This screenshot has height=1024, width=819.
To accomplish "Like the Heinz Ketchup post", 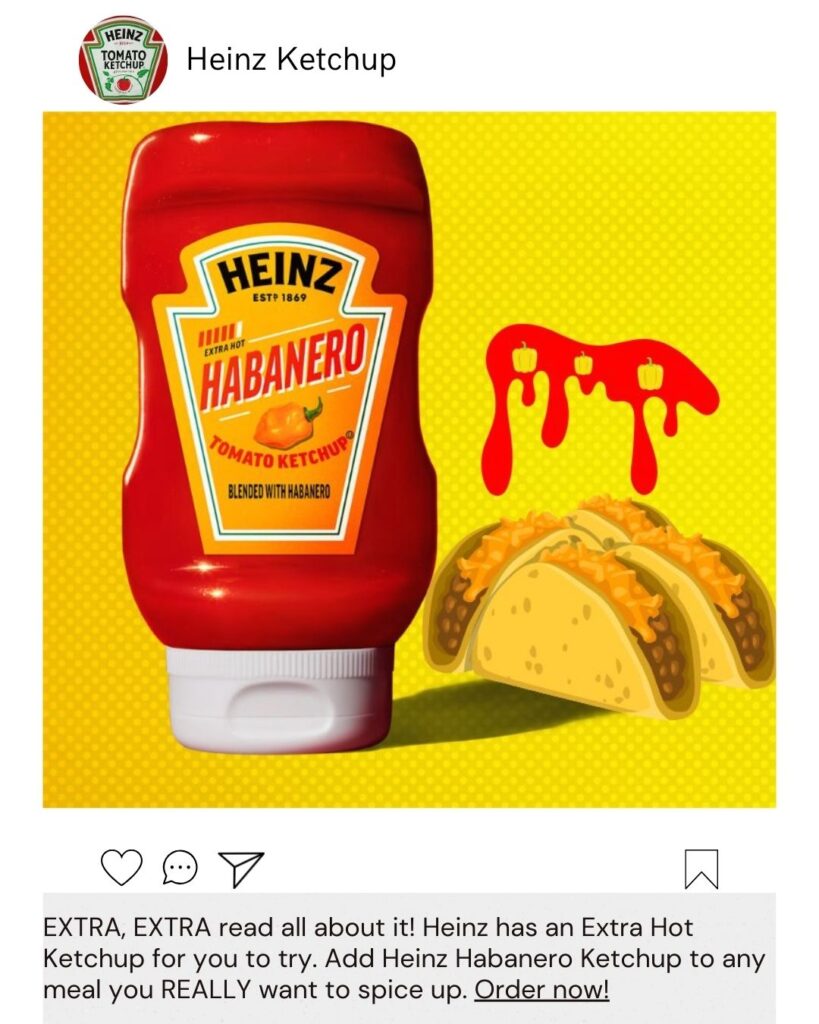I will pos(122,867).
